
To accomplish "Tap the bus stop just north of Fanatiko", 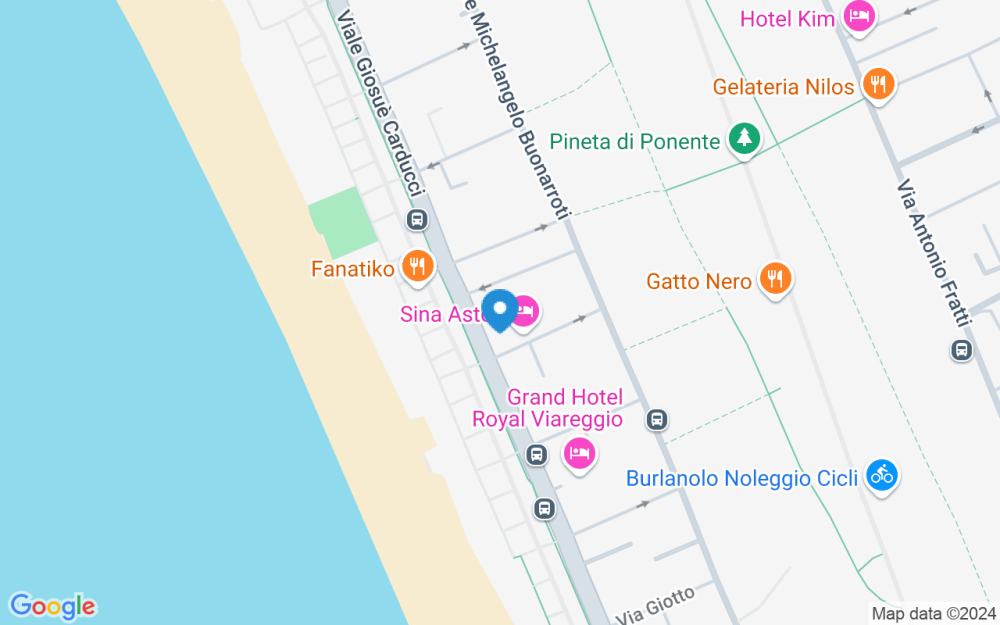I will (417, 221).
